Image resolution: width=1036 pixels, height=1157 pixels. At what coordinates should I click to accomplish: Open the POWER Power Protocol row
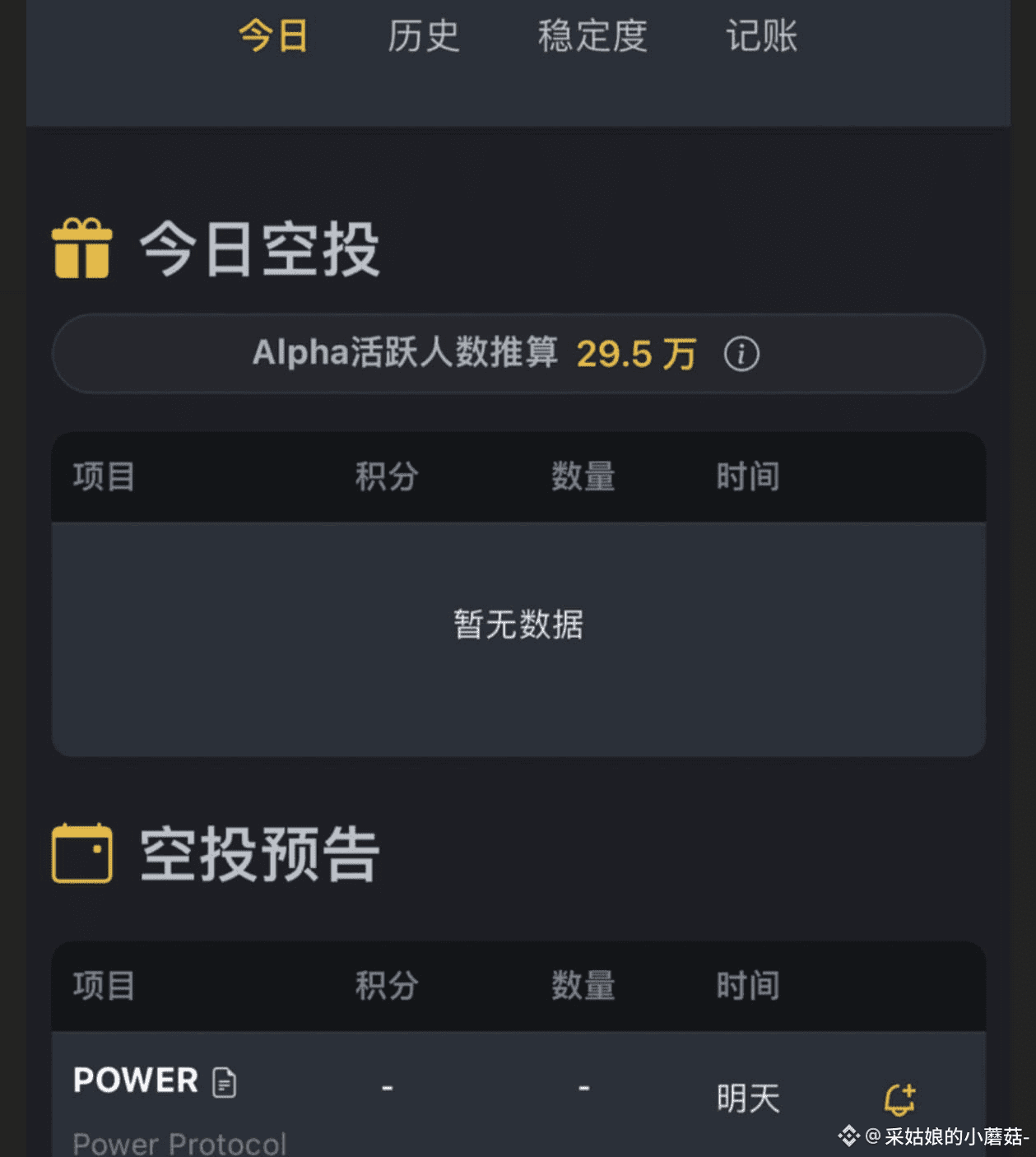coord(518,1094)
